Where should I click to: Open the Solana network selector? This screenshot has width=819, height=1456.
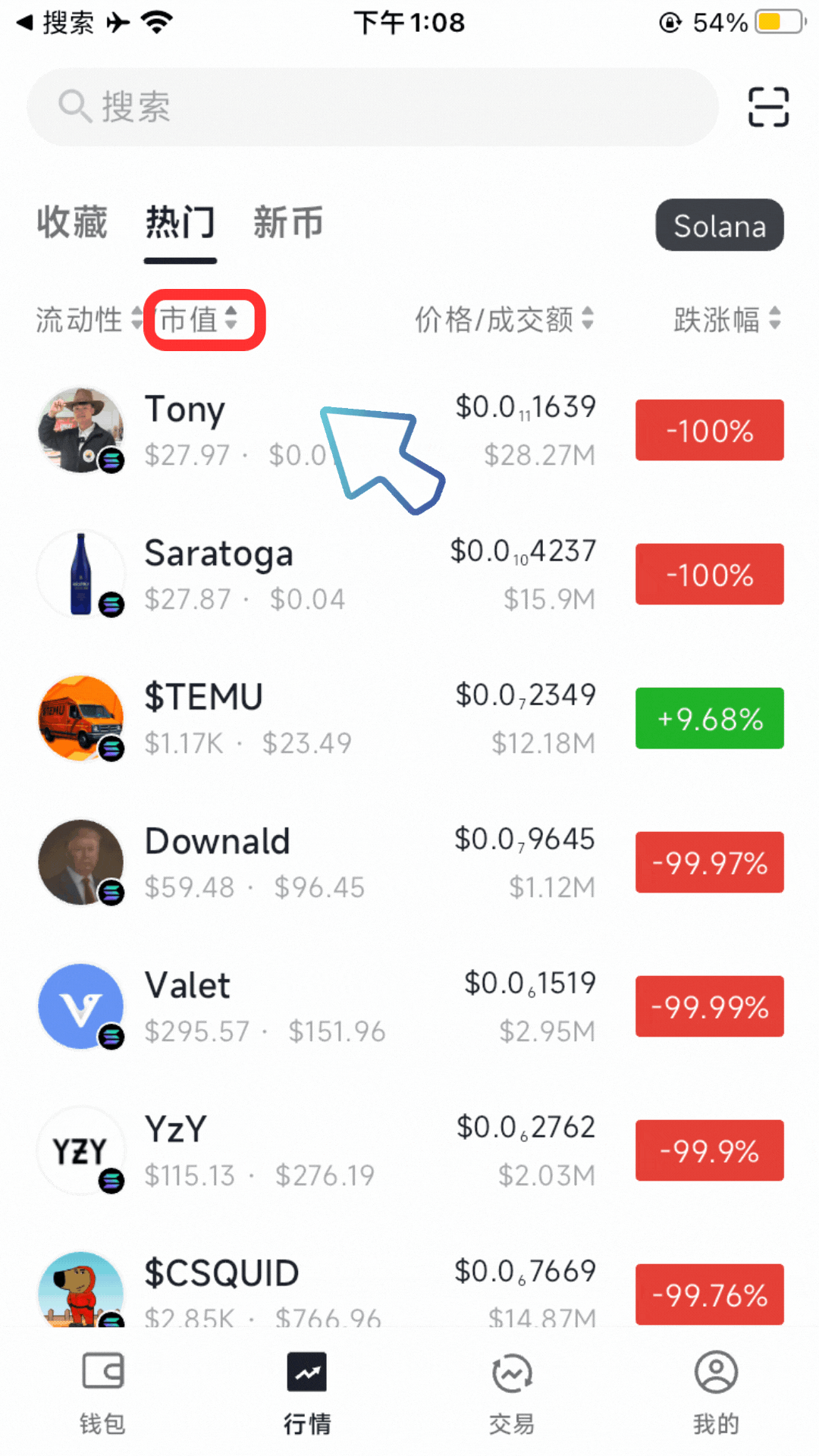pyautogui.click(x=719, y=225)
